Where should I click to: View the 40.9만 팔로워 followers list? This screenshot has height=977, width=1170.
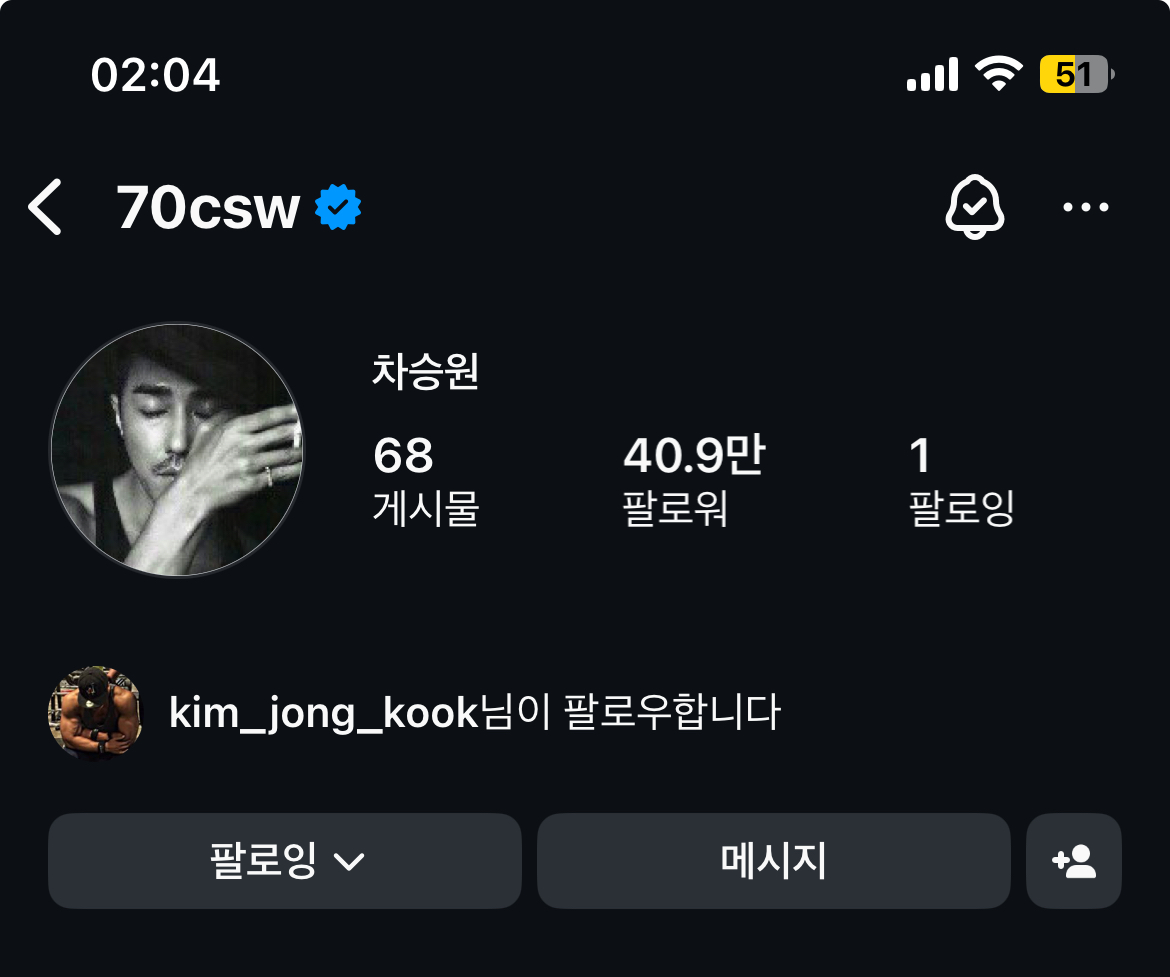693,481
